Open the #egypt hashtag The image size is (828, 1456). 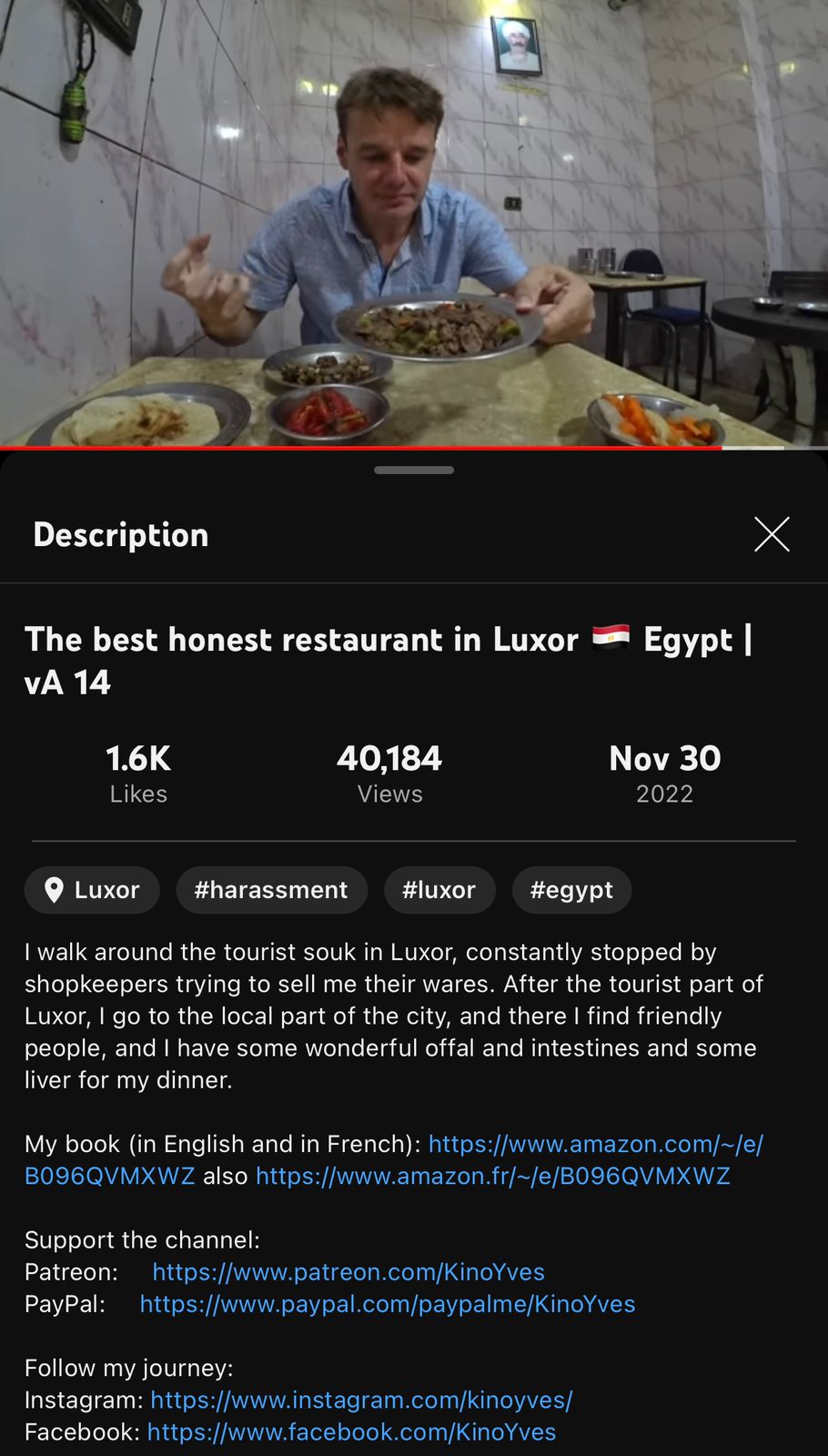click(571, 890)
